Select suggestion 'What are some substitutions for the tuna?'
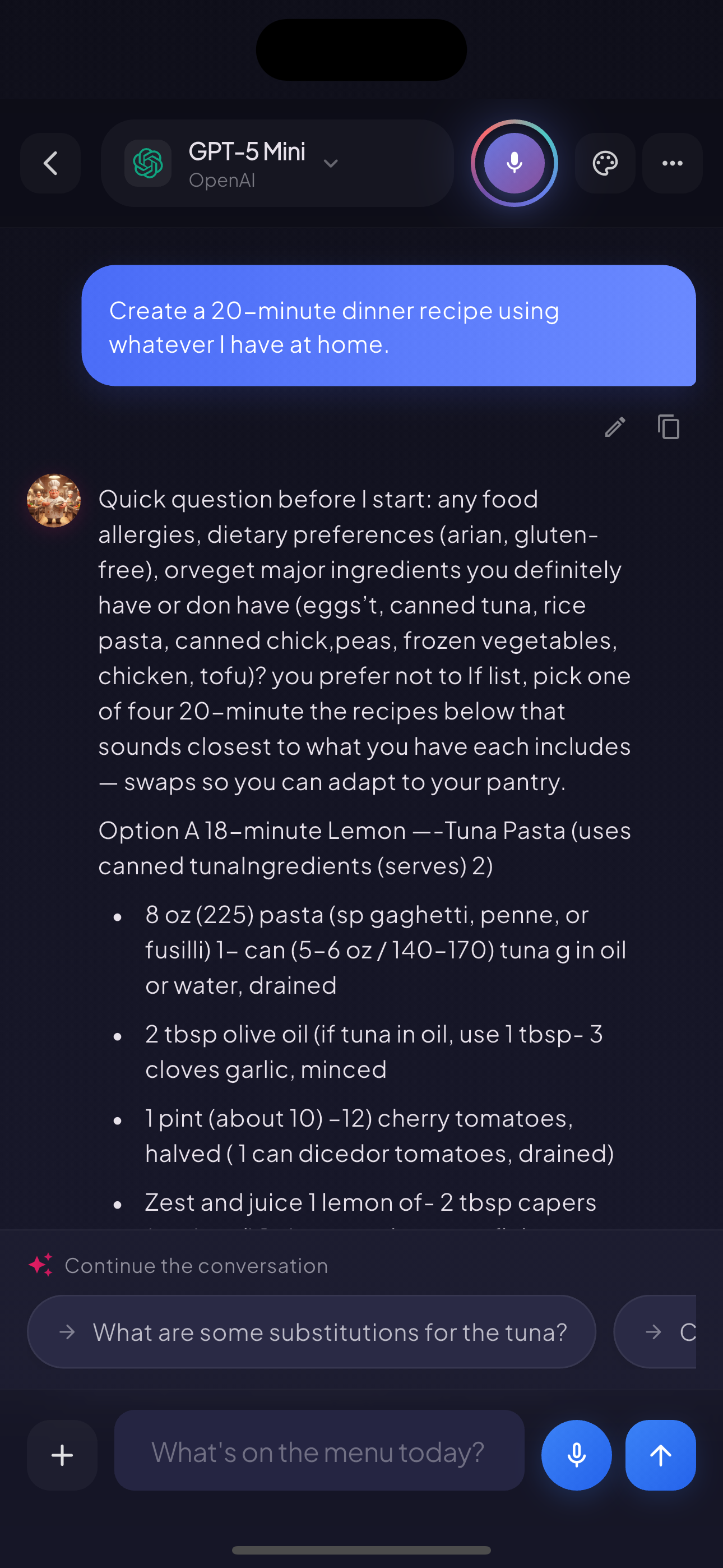The height and width of the screenshot is (1568, 723). point(309,1331)
